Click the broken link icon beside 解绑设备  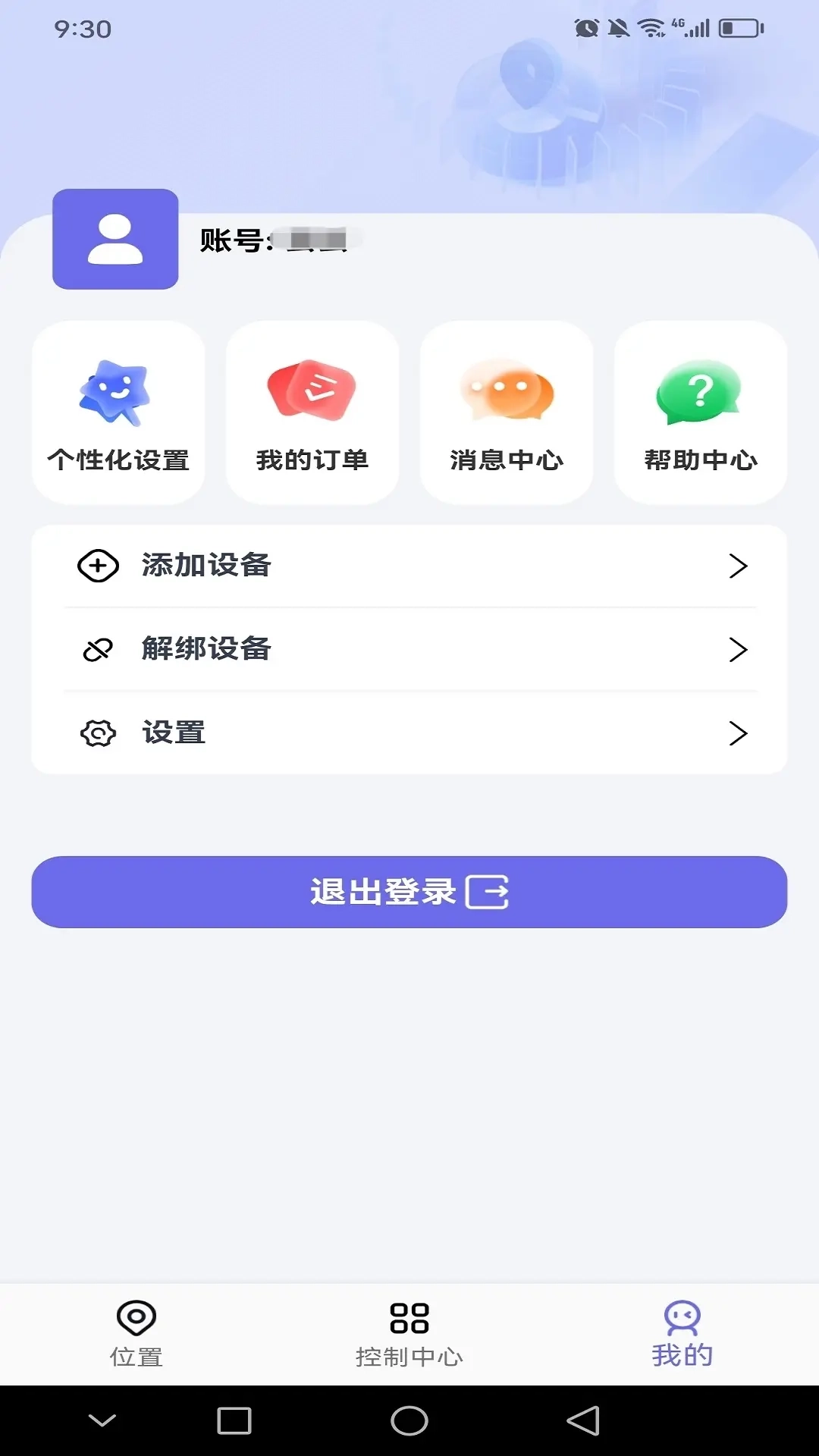coord(97,649)
